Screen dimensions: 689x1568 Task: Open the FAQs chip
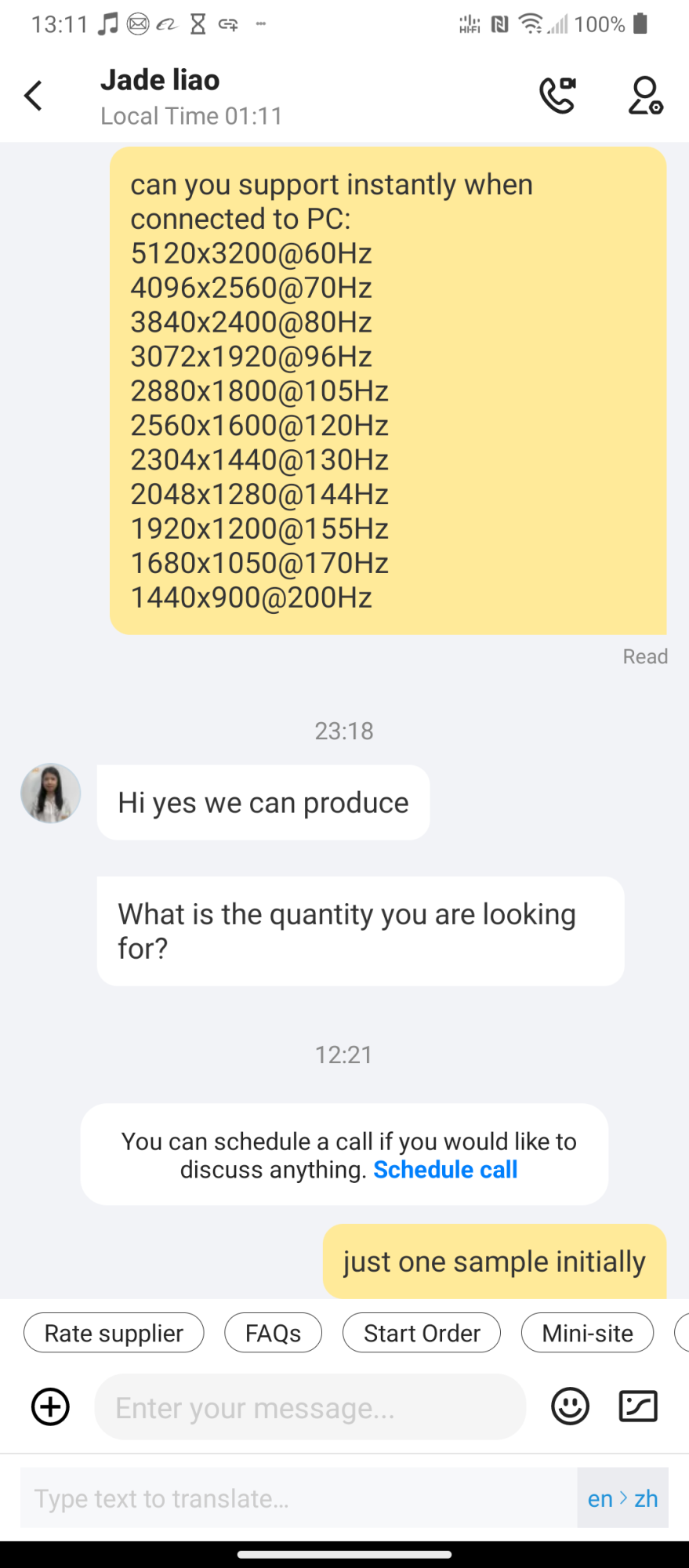click(273, 1333)
